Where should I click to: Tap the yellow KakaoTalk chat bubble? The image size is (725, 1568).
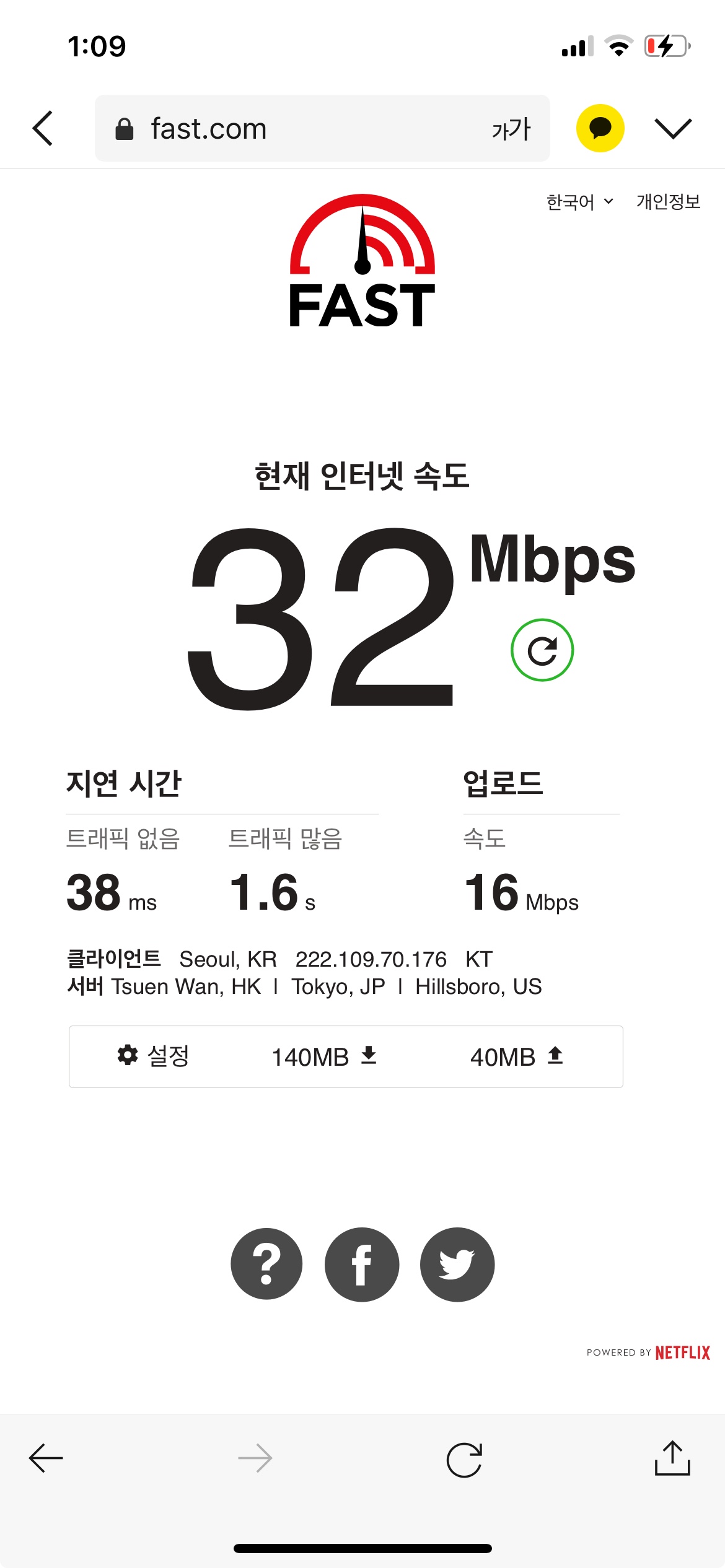pyautogui.click(x=600, y=128)
